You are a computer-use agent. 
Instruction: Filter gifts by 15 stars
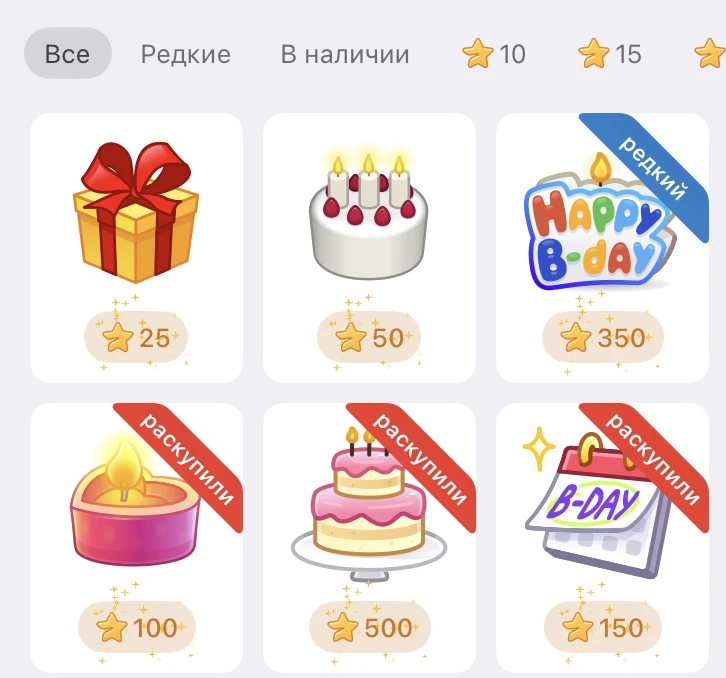[x=609, y=54]
